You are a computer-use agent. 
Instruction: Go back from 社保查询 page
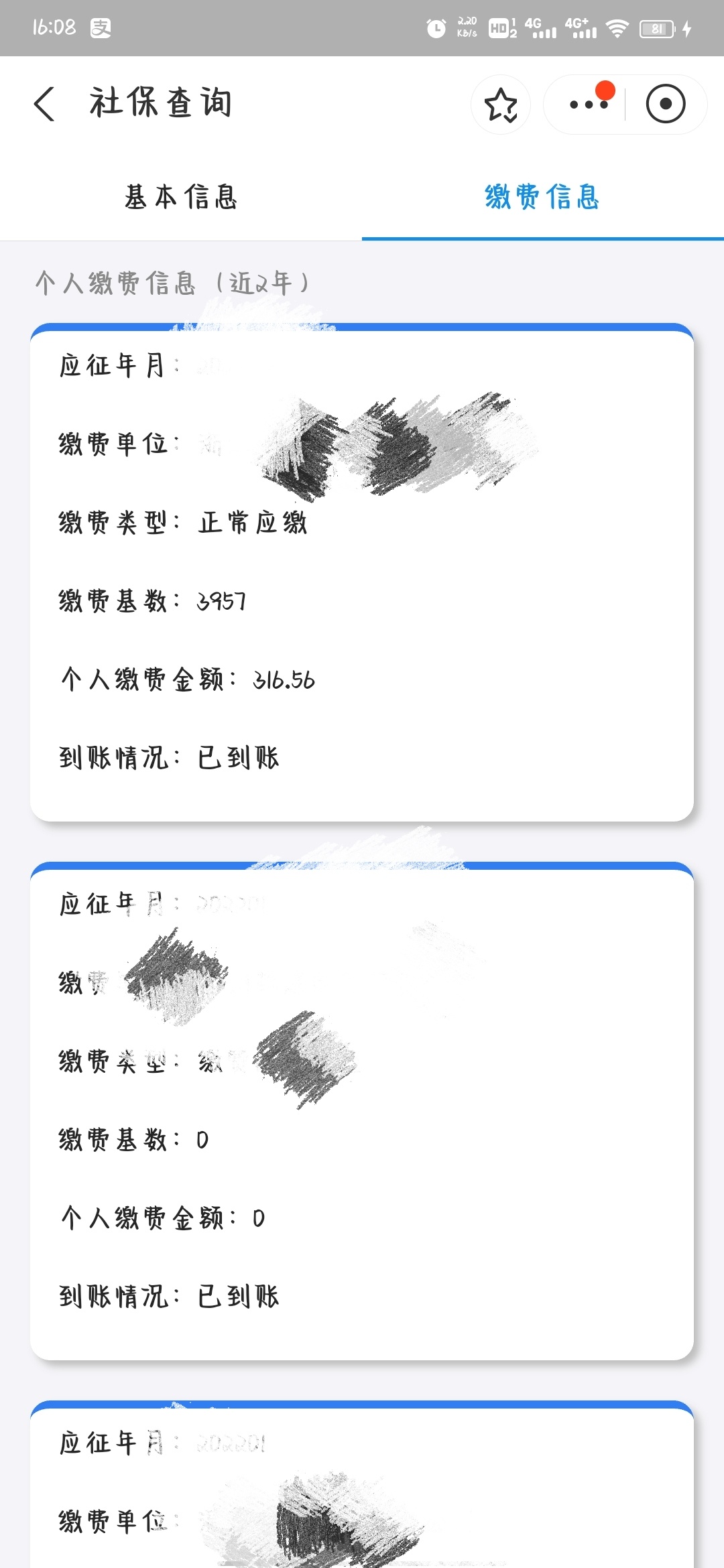(x=44, y=104)
